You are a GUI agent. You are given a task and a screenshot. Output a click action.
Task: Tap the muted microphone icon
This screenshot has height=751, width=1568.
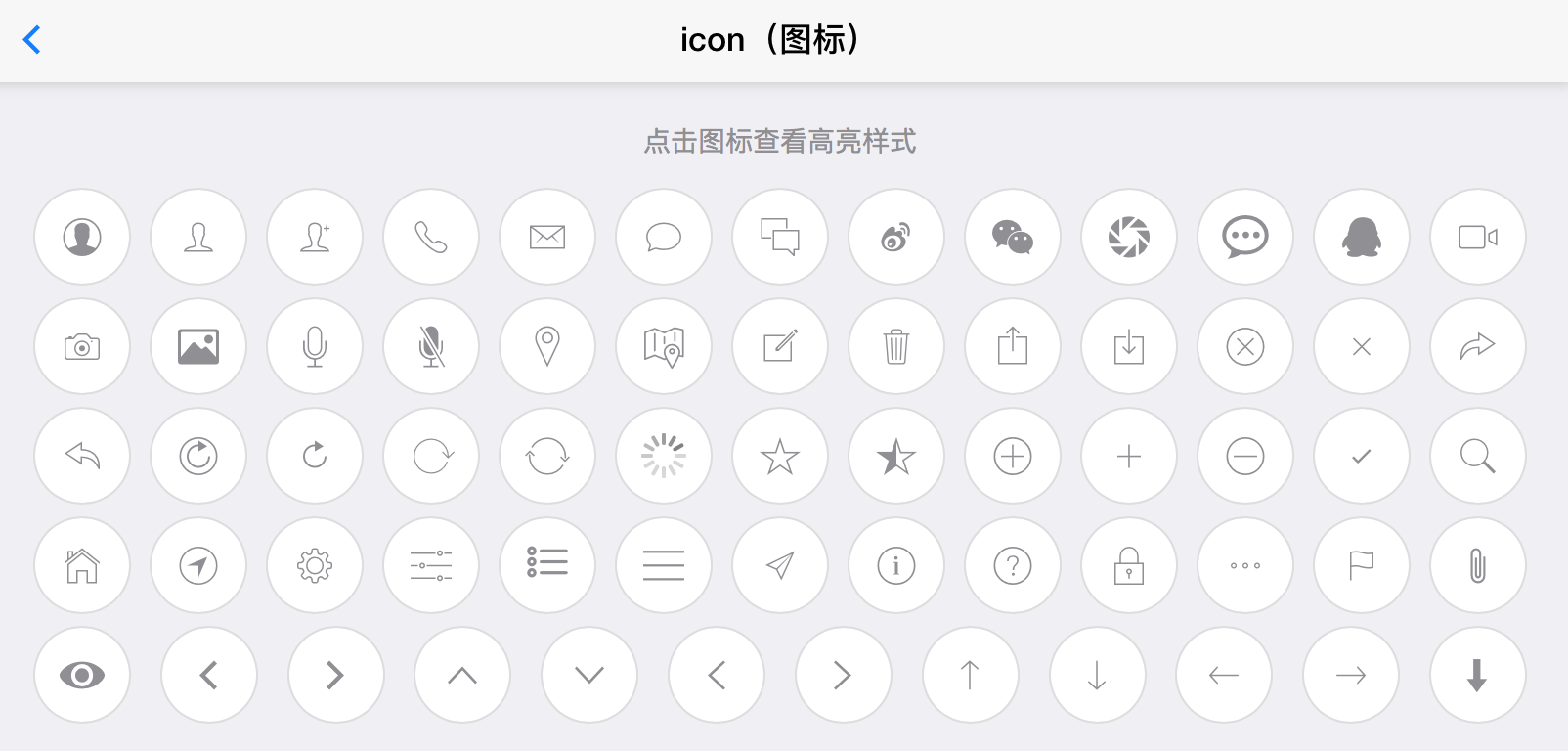coord(431,346)
